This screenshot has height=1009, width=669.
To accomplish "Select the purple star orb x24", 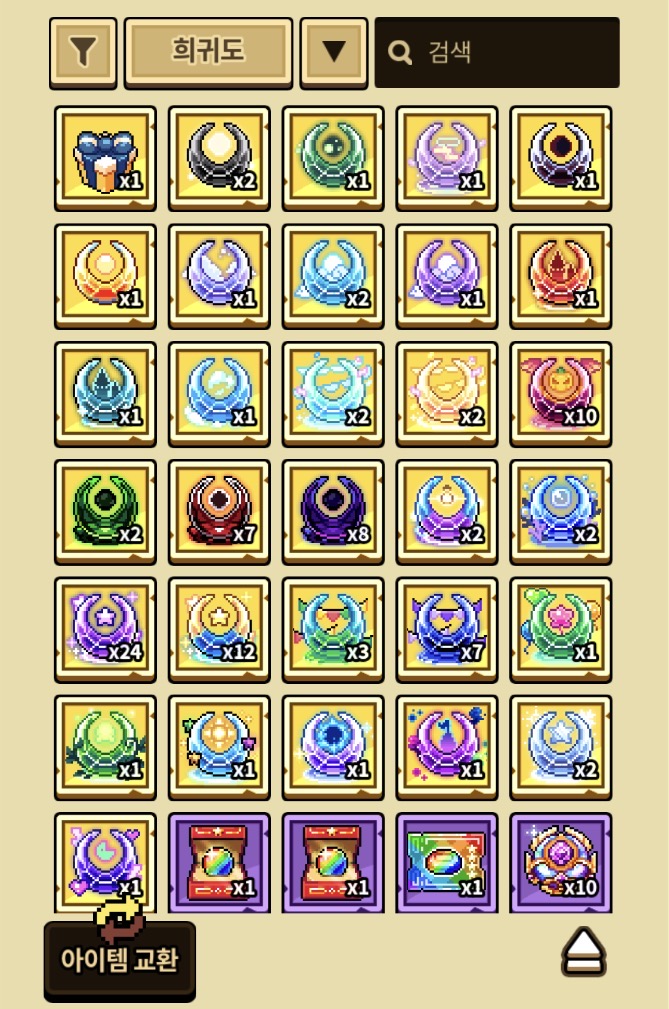I will (x=105, y=629).
